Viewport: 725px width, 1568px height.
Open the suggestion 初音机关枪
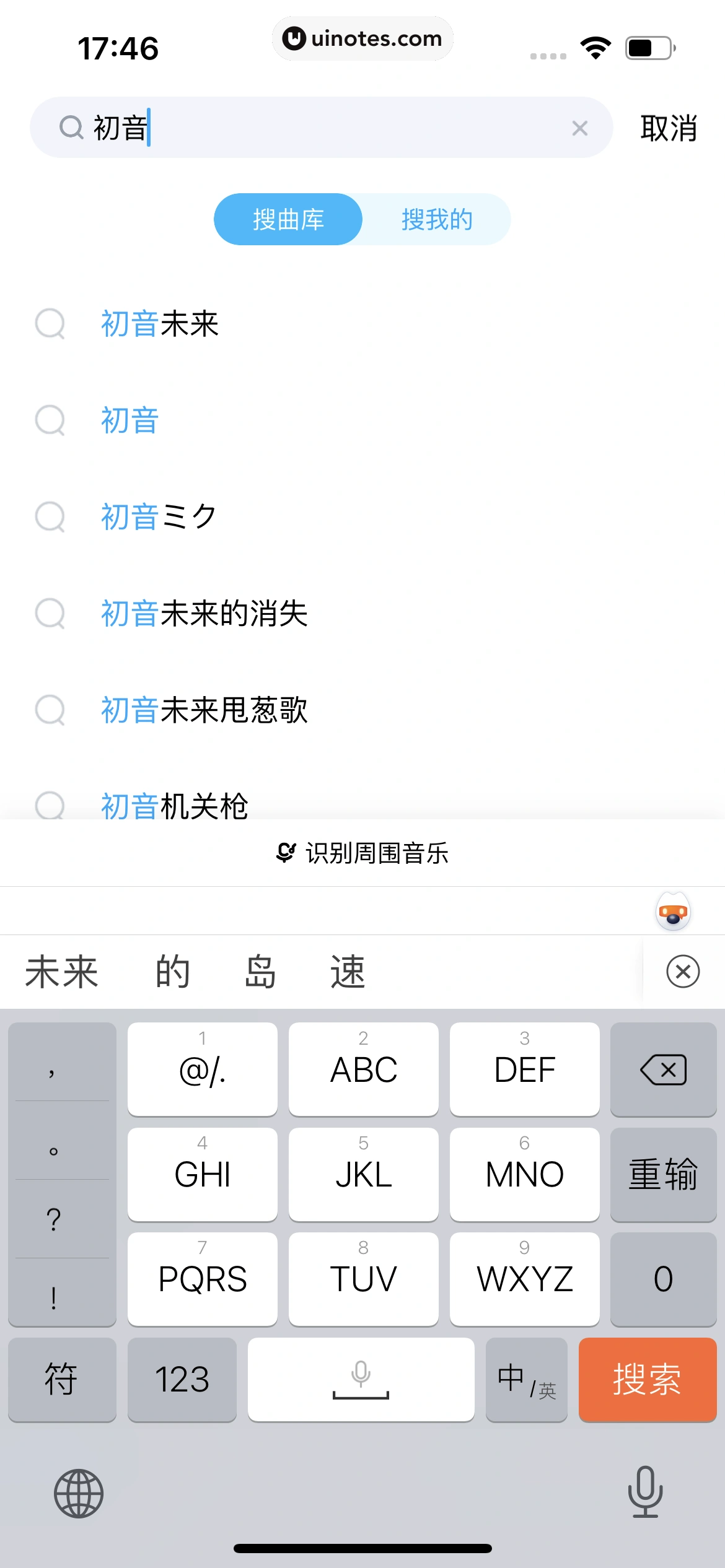click(x=175, y=805)
